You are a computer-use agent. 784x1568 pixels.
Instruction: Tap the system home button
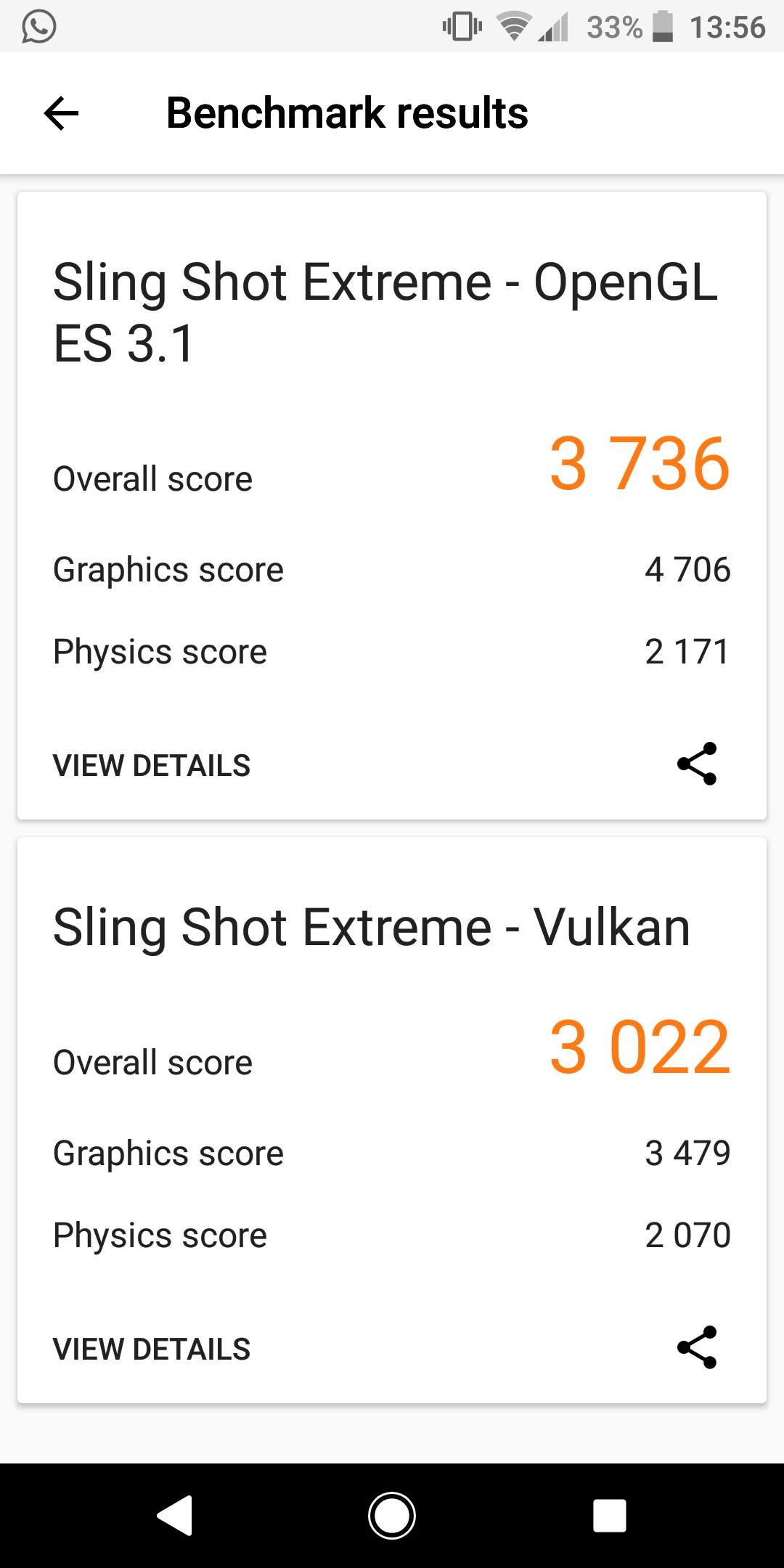tap(392, 1516)
